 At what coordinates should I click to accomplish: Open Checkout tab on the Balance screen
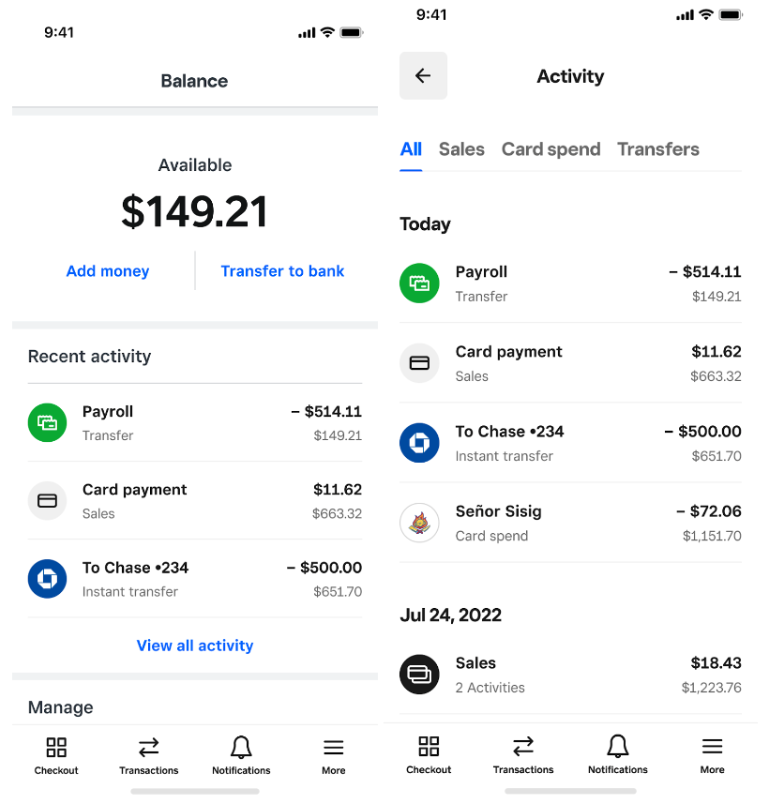(56, 756)
